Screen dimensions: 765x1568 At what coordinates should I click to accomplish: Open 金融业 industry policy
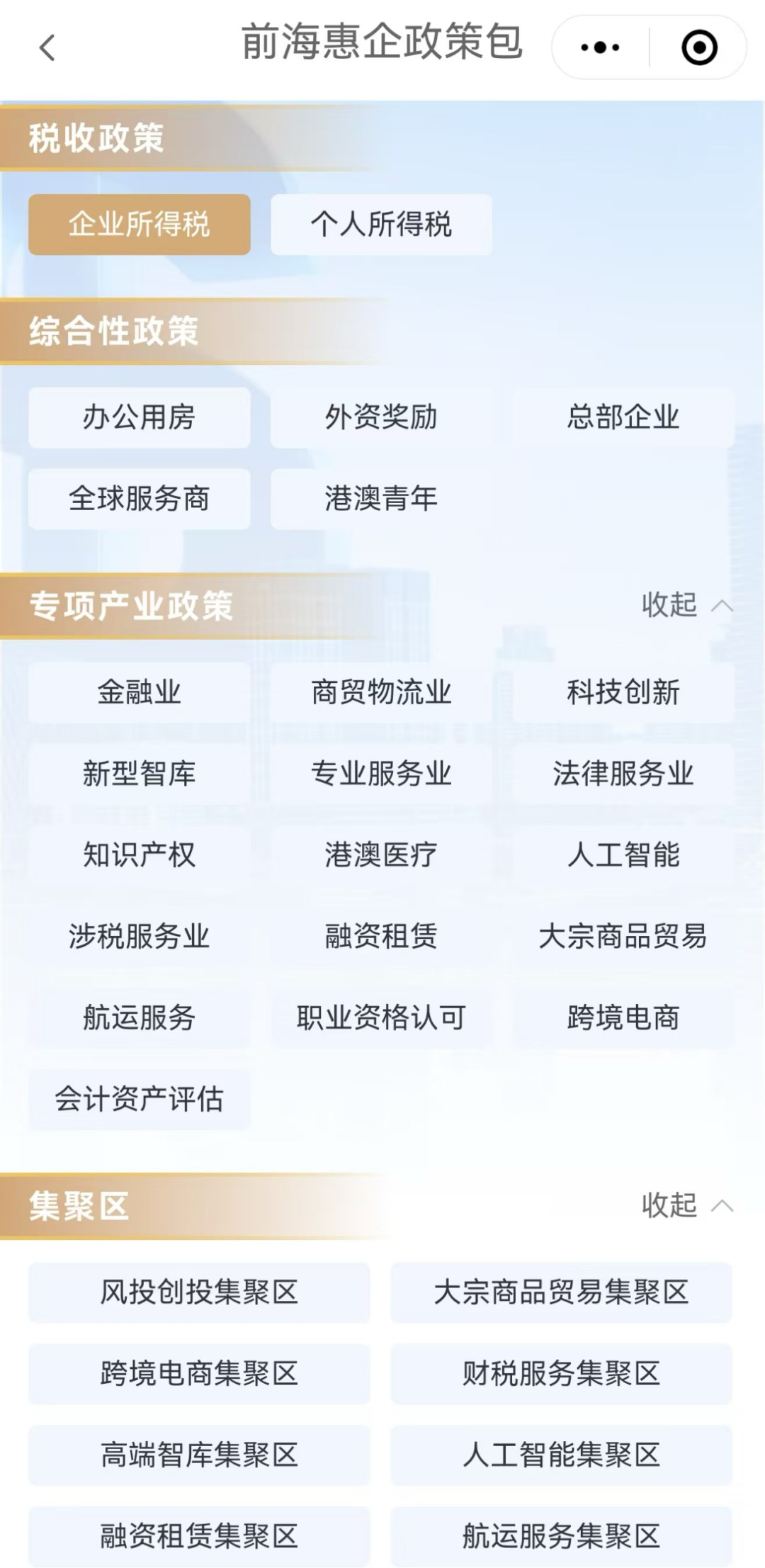(x=140, y=692)
